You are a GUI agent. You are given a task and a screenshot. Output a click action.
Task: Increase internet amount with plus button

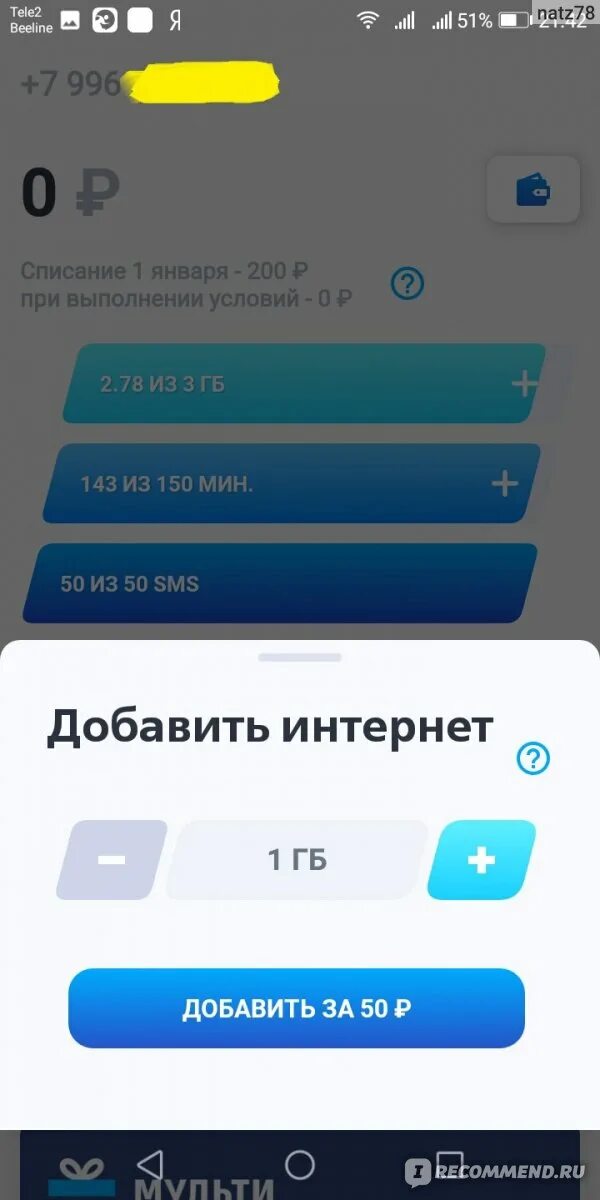(482, 860)
